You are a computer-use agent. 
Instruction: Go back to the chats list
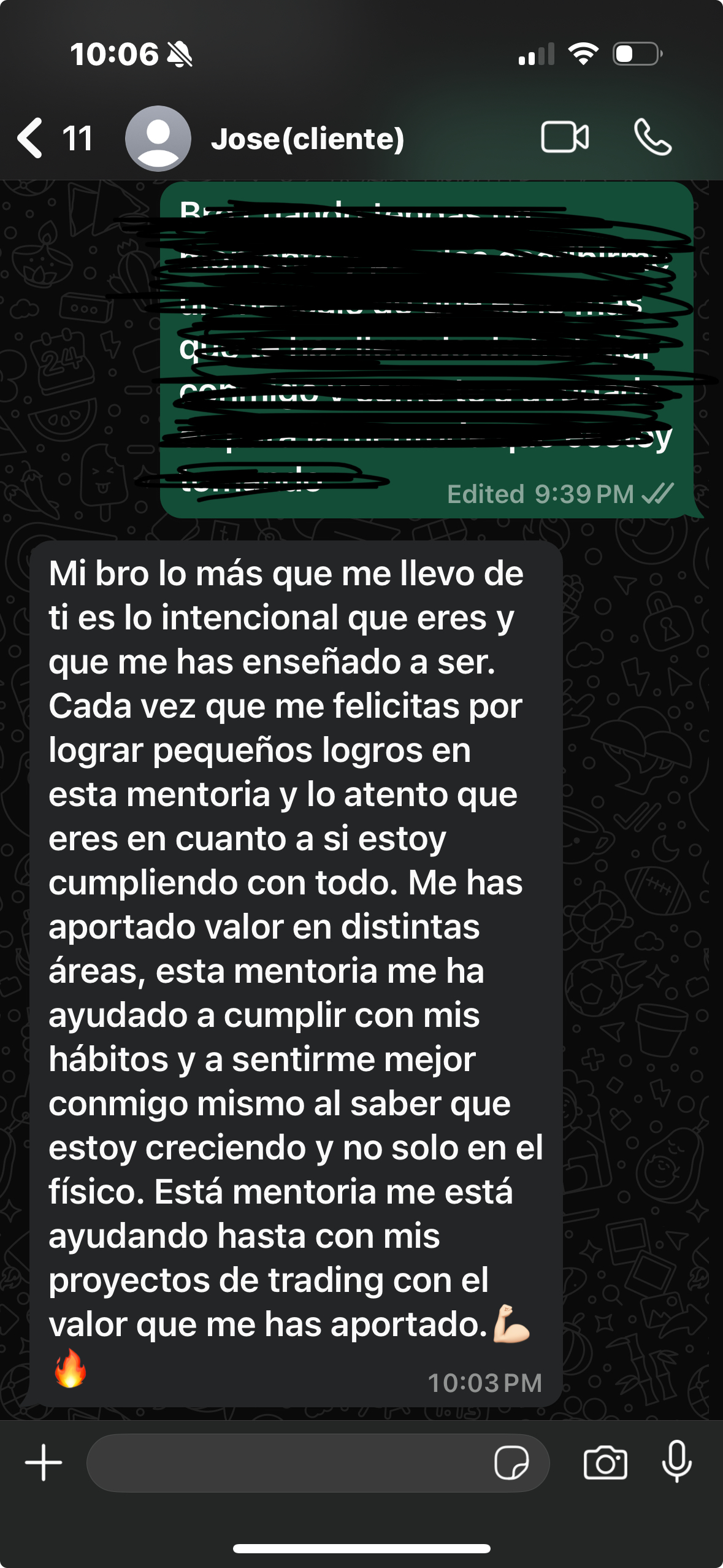(x=31, y=138)
